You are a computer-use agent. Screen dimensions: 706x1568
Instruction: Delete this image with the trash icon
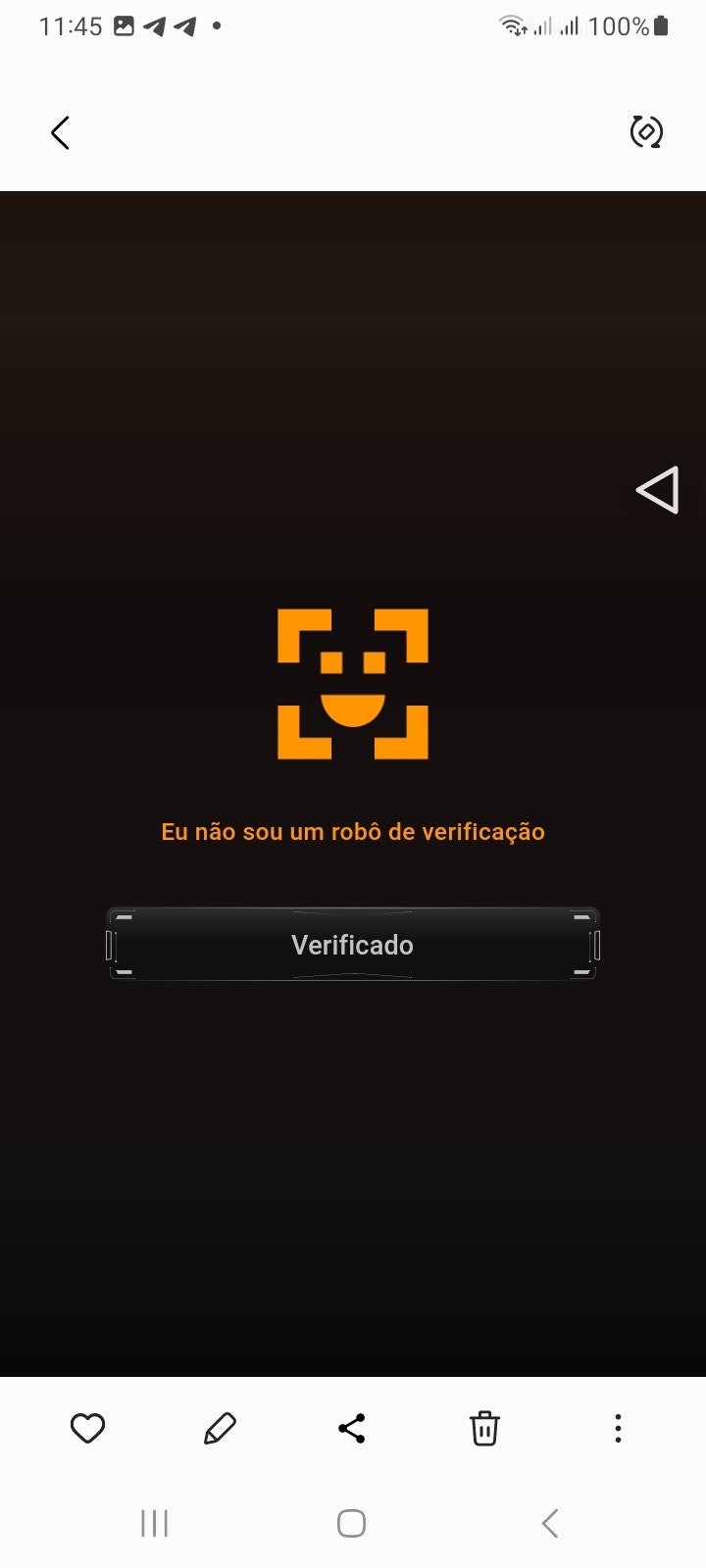click(x=484, y=1429)
